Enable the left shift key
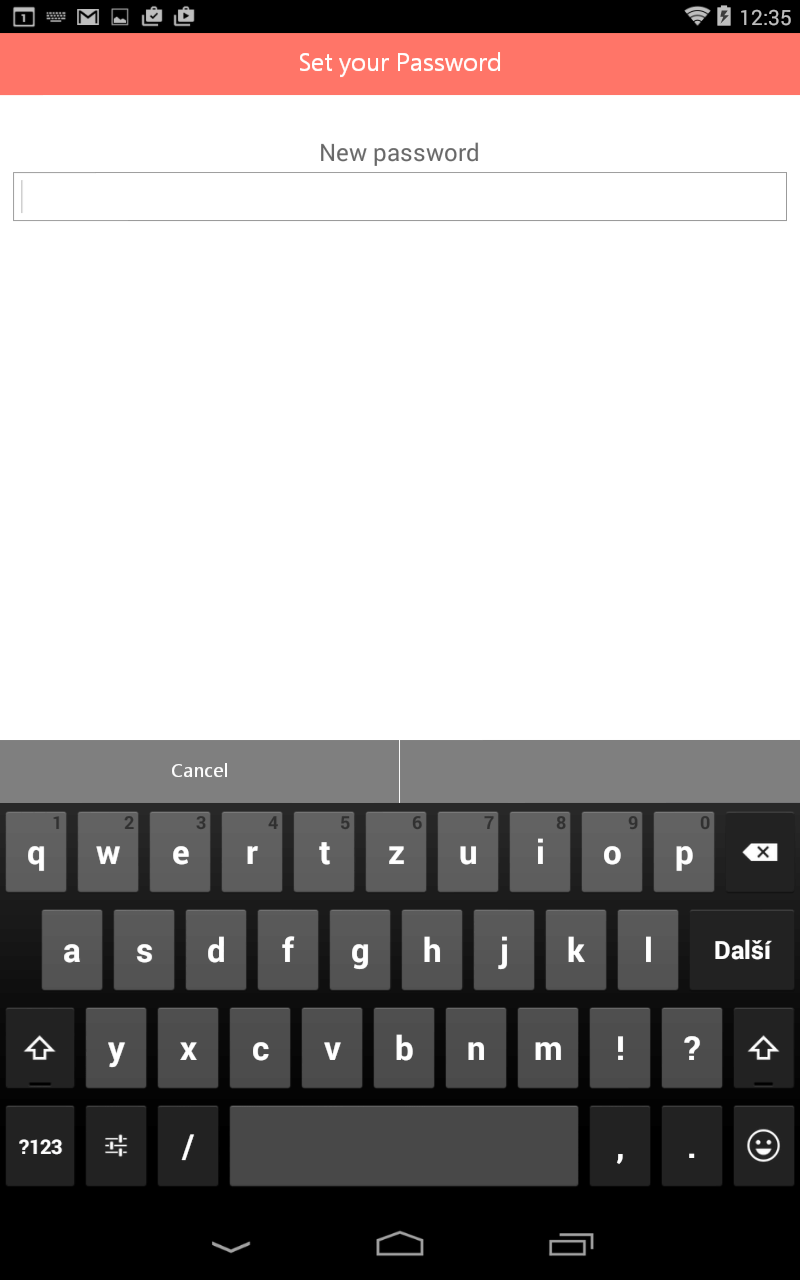 point(40,1048)
